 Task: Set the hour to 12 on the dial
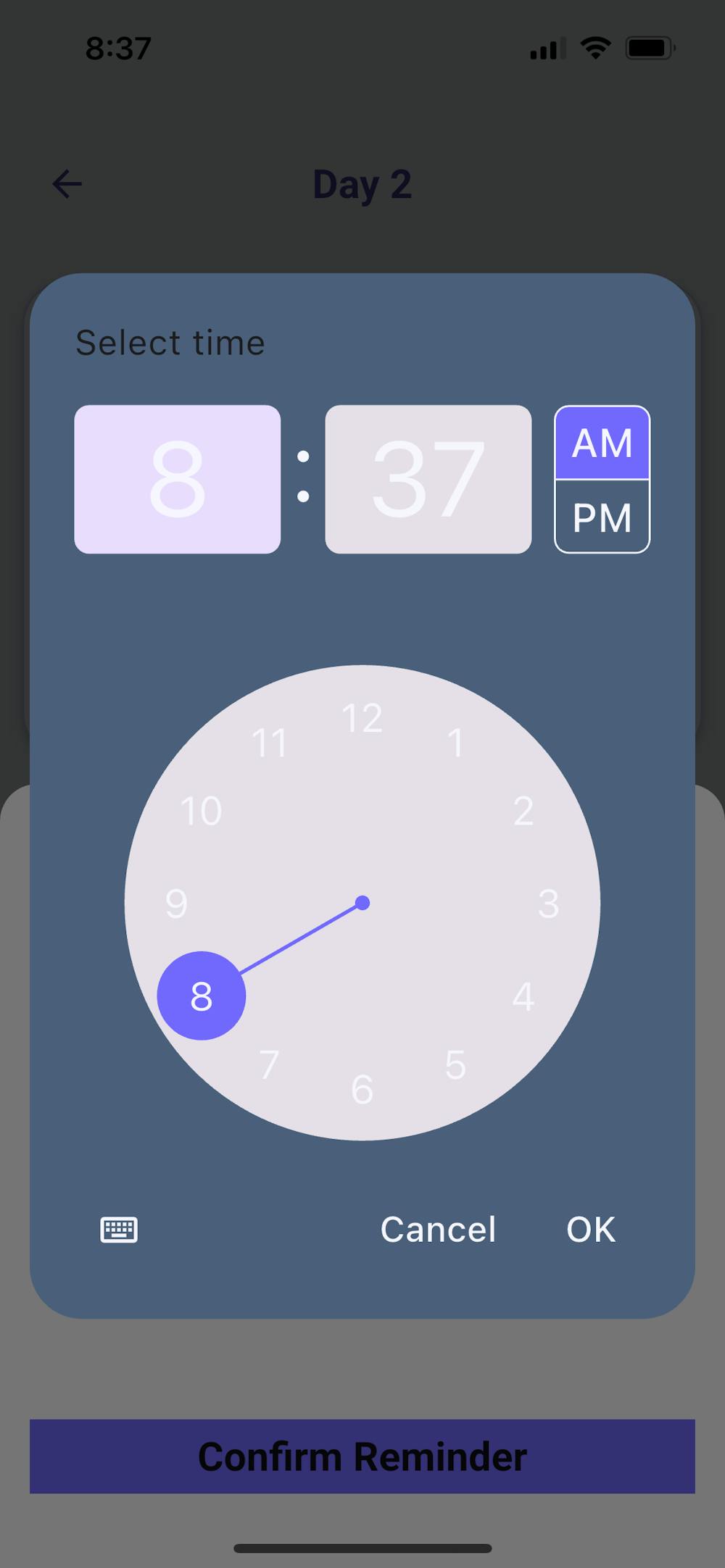362,718
